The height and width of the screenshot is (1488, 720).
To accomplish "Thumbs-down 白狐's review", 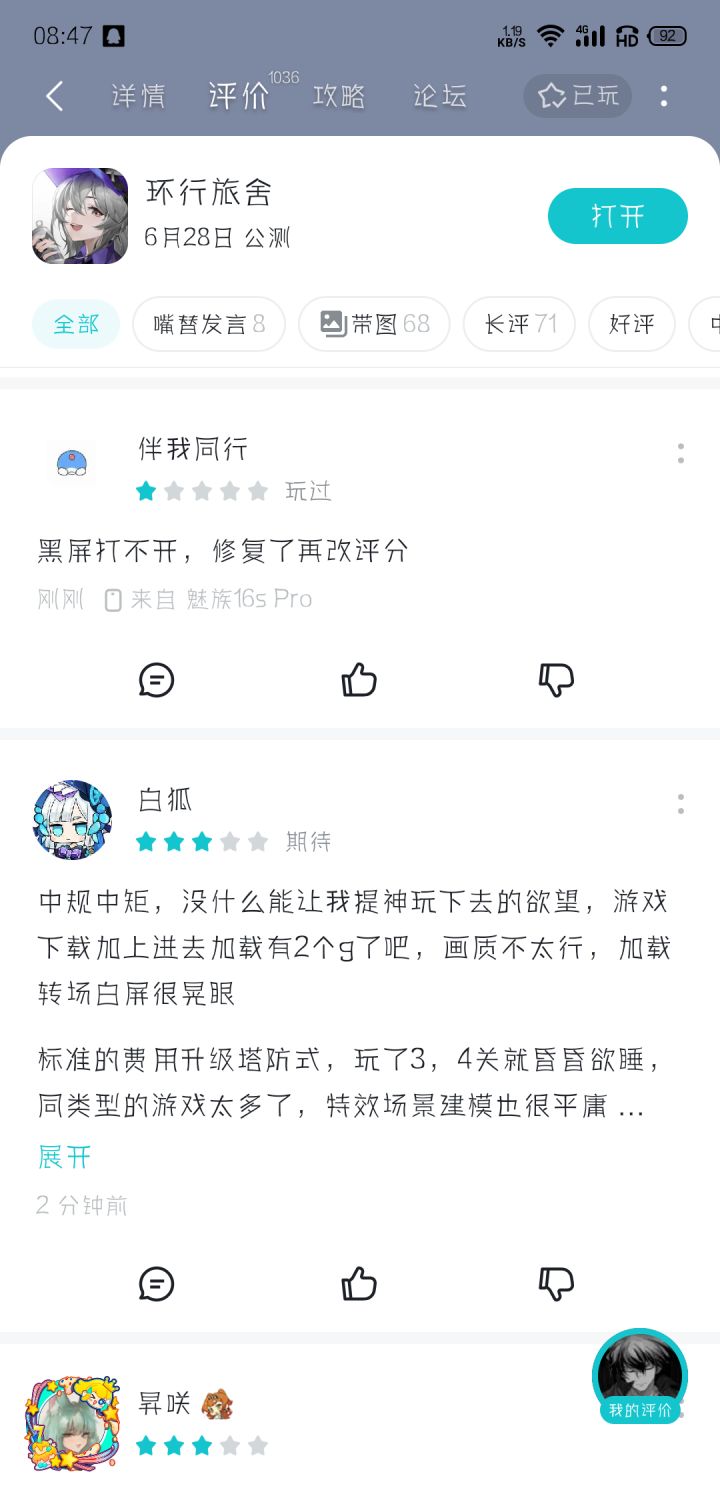I will coord(557,1284).
